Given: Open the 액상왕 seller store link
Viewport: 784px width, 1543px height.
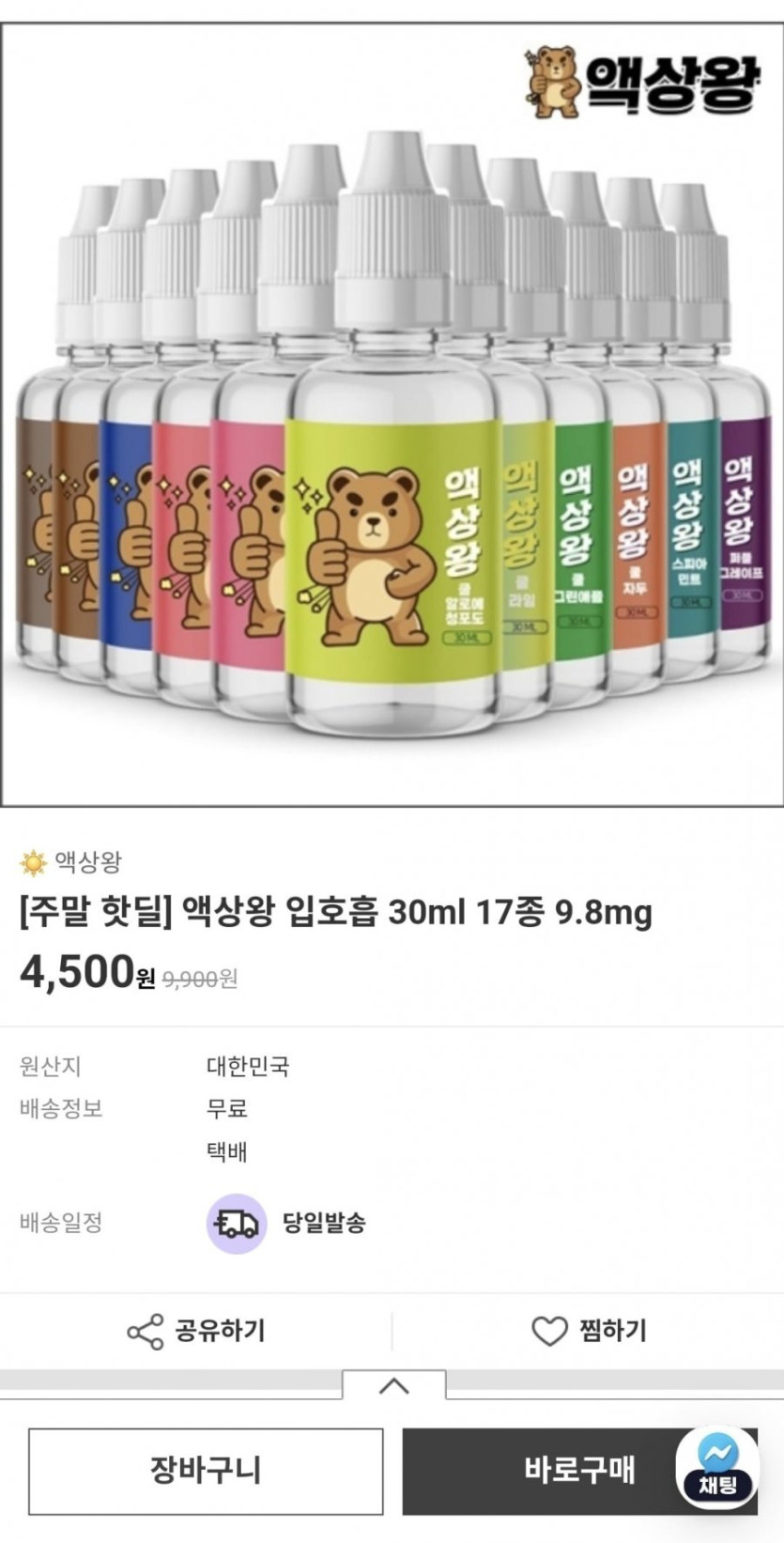Looking at the screenshot, I should [71, 861].
